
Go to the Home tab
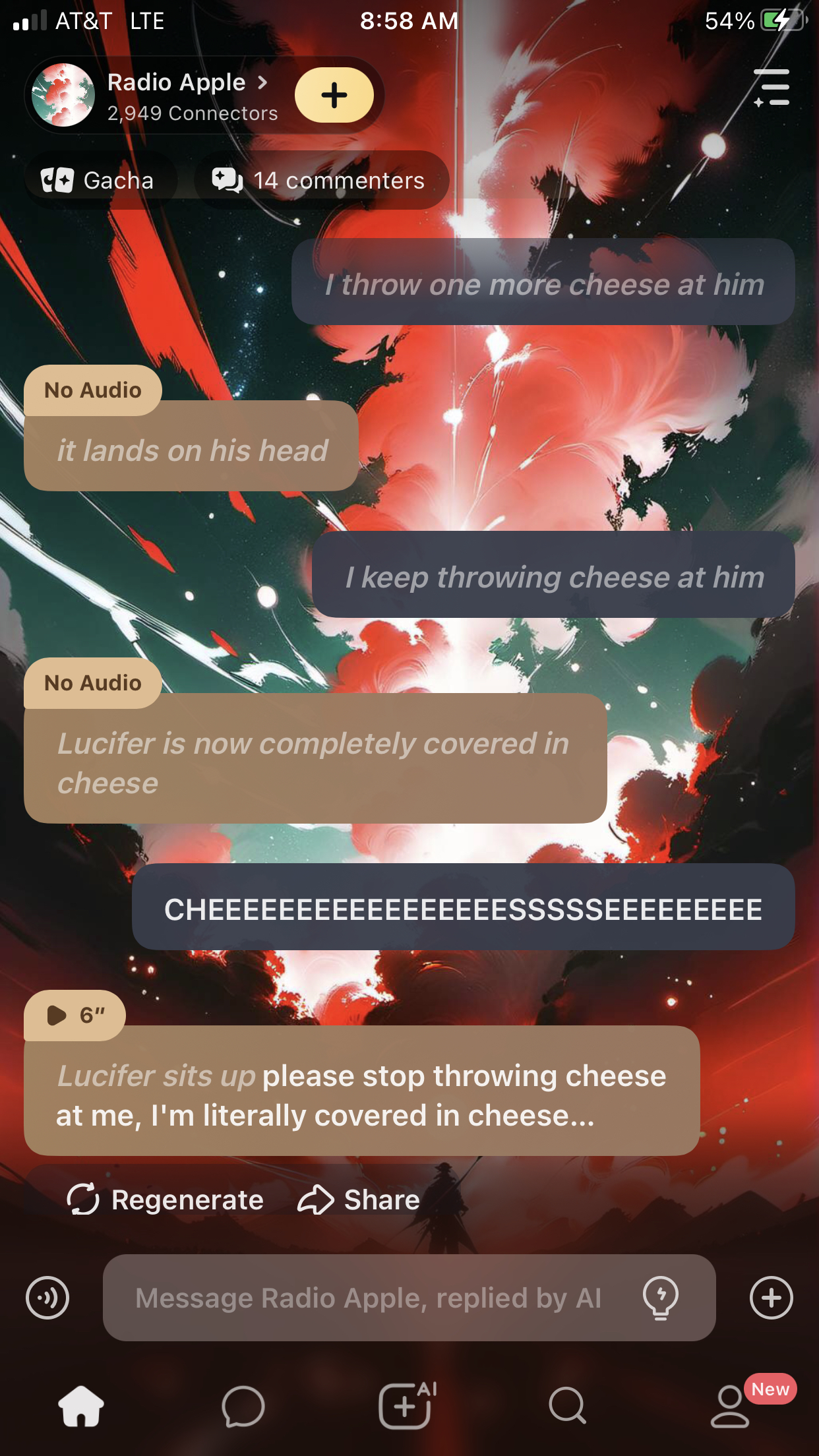(81, 1406)
